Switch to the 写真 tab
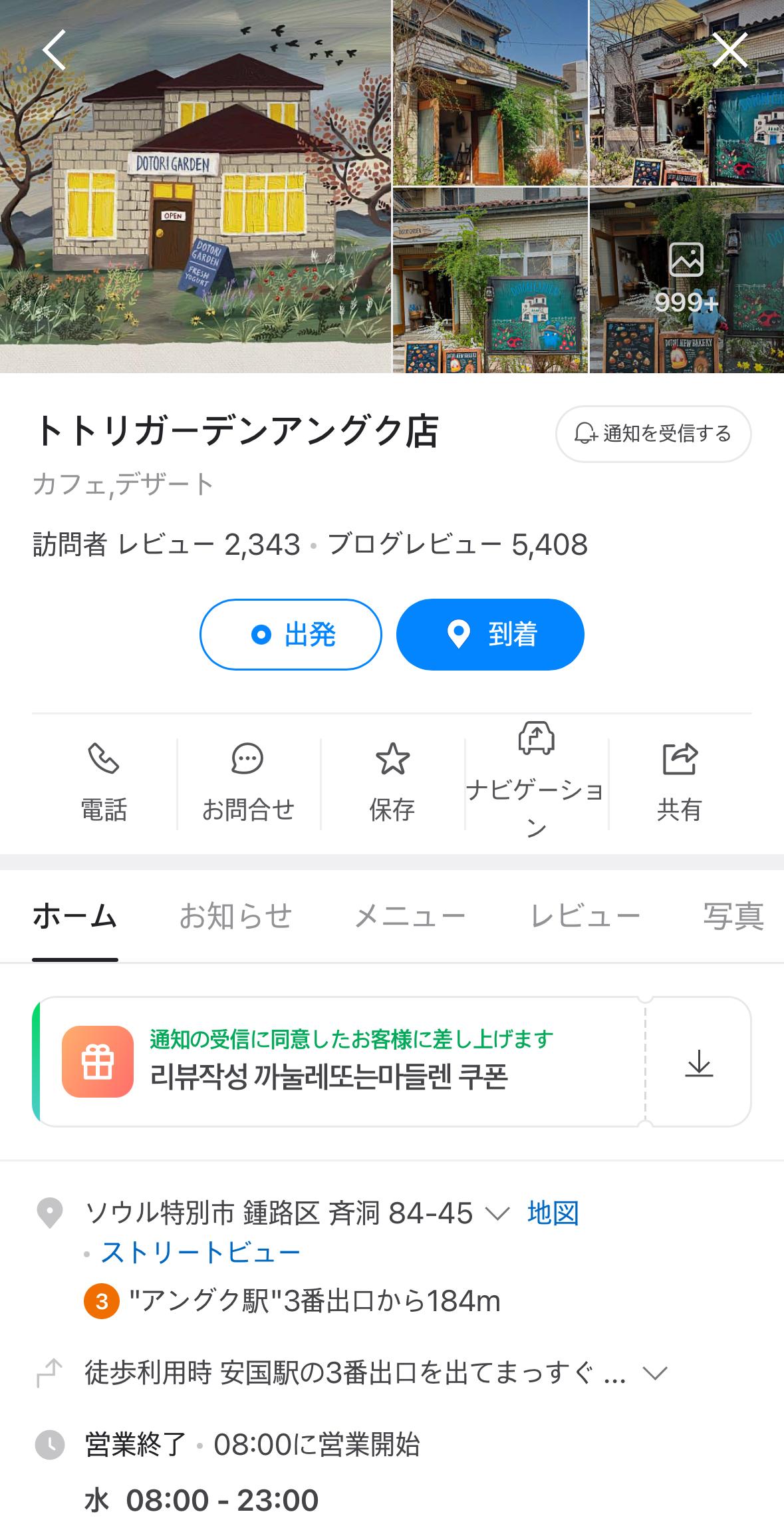Image resolution: width=784 pixels, height=1534 pixels. click(x=733, y=917)
